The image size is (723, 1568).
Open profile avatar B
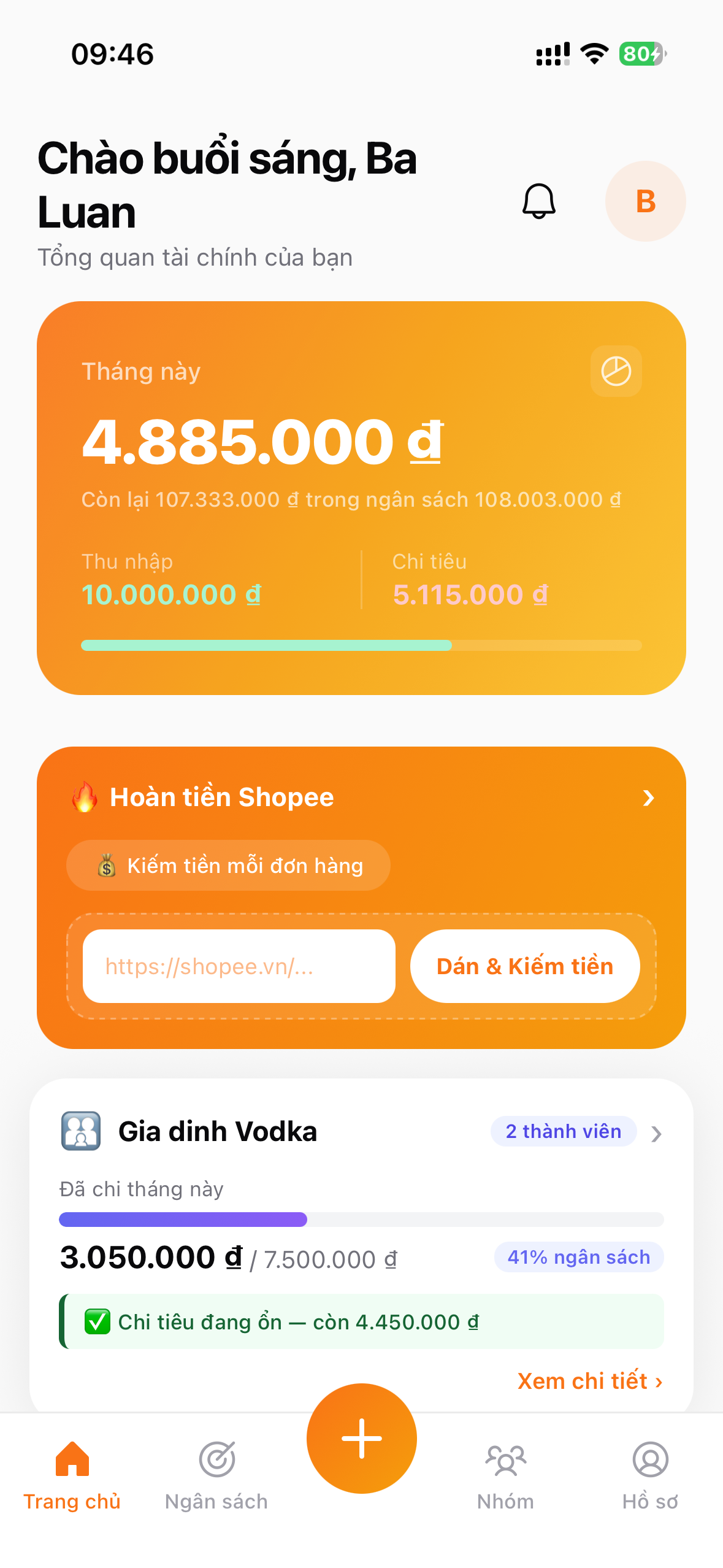645,201
